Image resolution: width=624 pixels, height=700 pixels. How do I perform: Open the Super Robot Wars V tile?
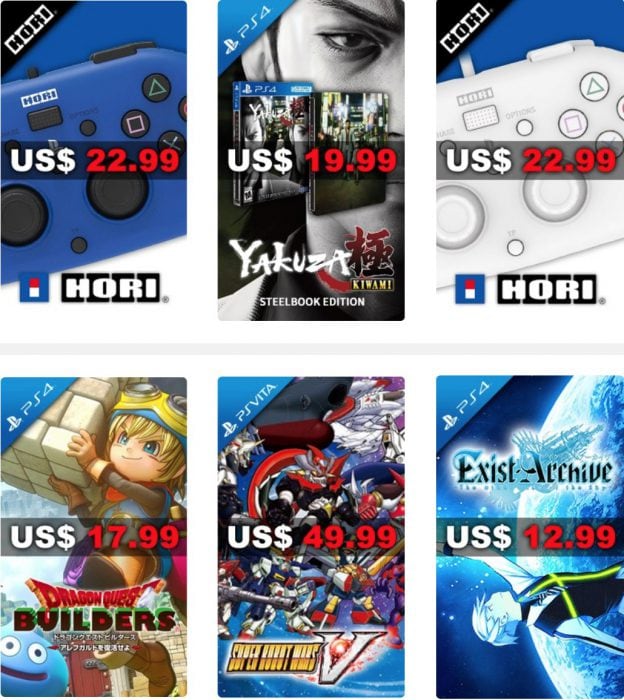pyautogui.click(x=311, y=537)
